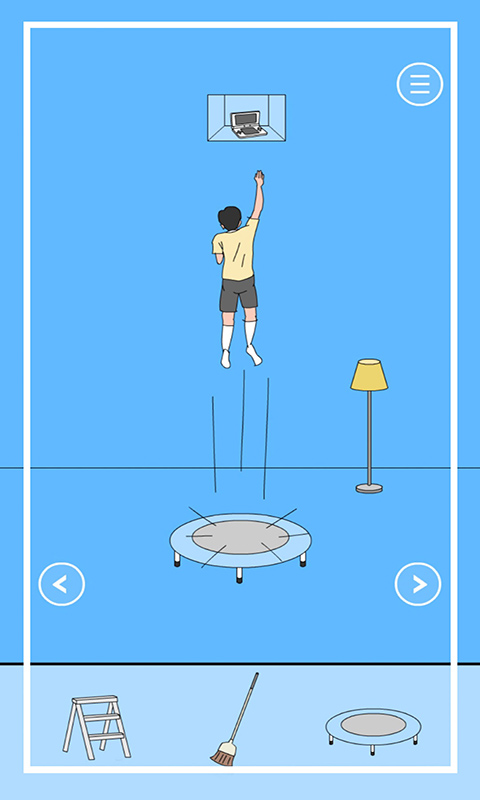Select the trampoline from inventory
This screenshot has height=800, width=480.
pos(373,731)
